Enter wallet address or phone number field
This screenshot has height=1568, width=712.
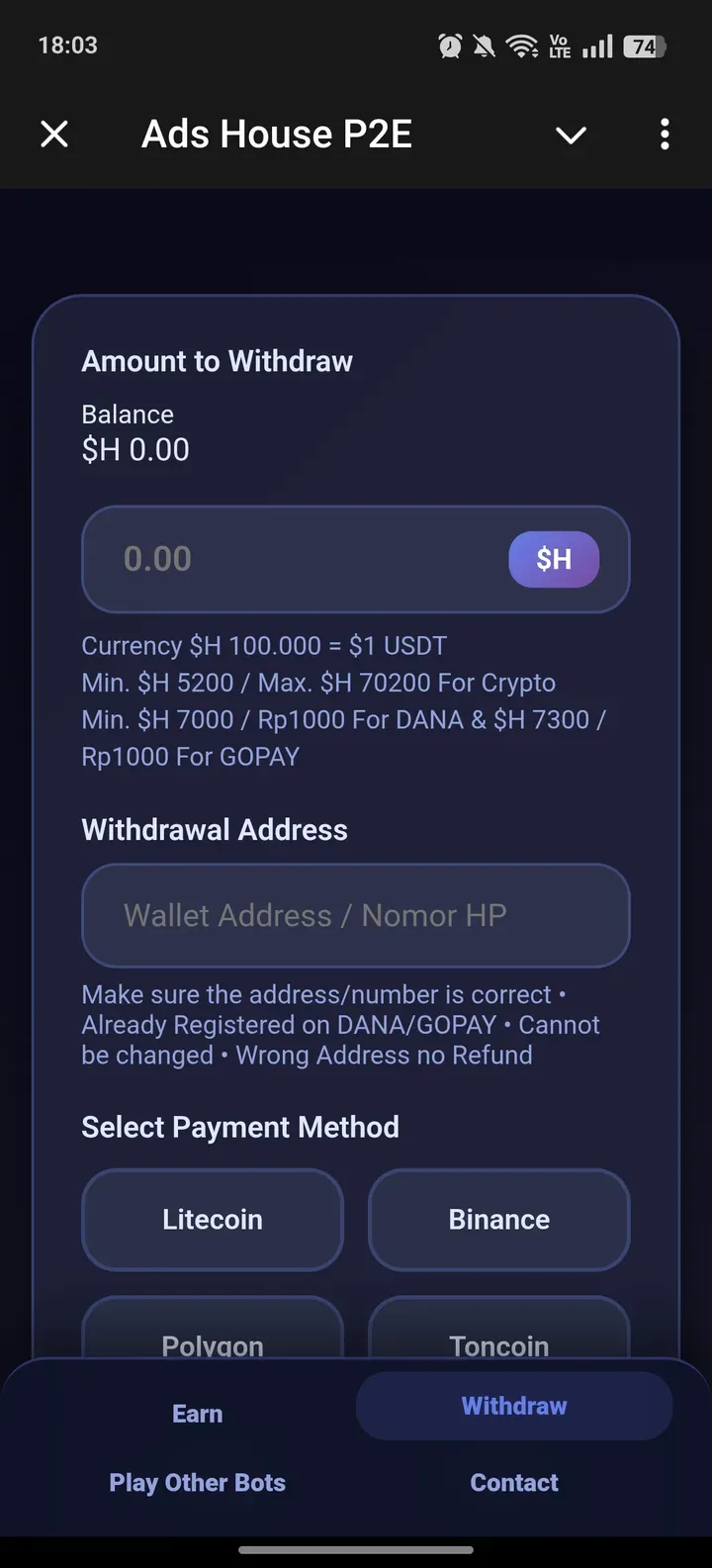point(356,915)
